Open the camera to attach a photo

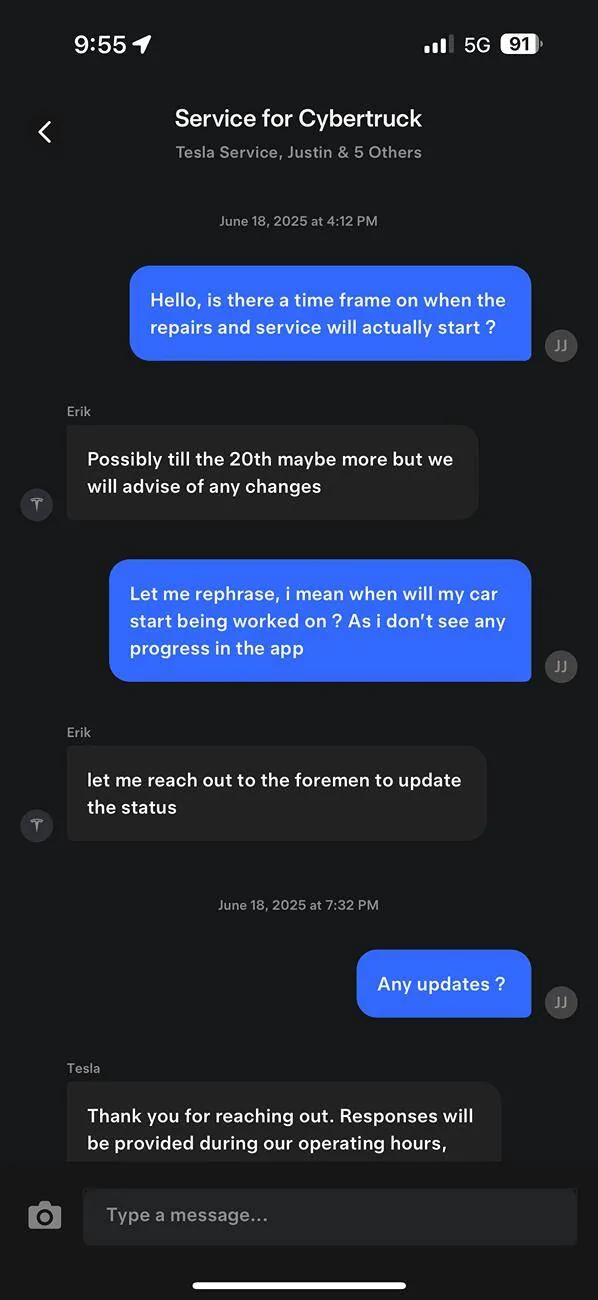[44, 1216]
